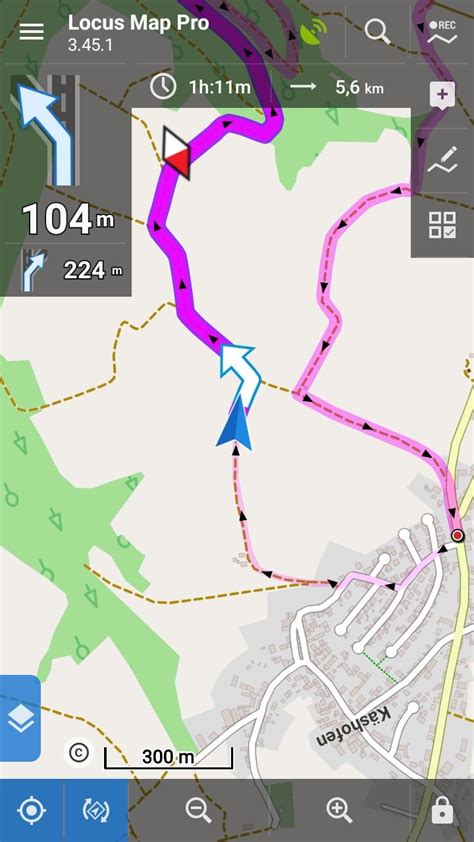Open the map items checklist grid
This screenshot has width=474, height=842.
(442, 224)
